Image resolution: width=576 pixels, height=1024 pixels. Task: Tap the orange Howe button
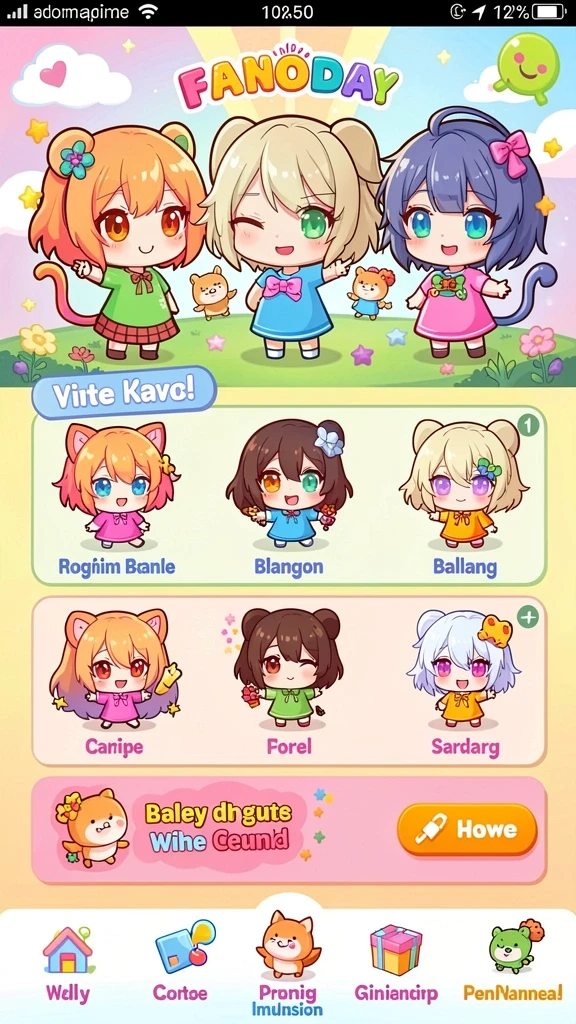tap(468, 829)
